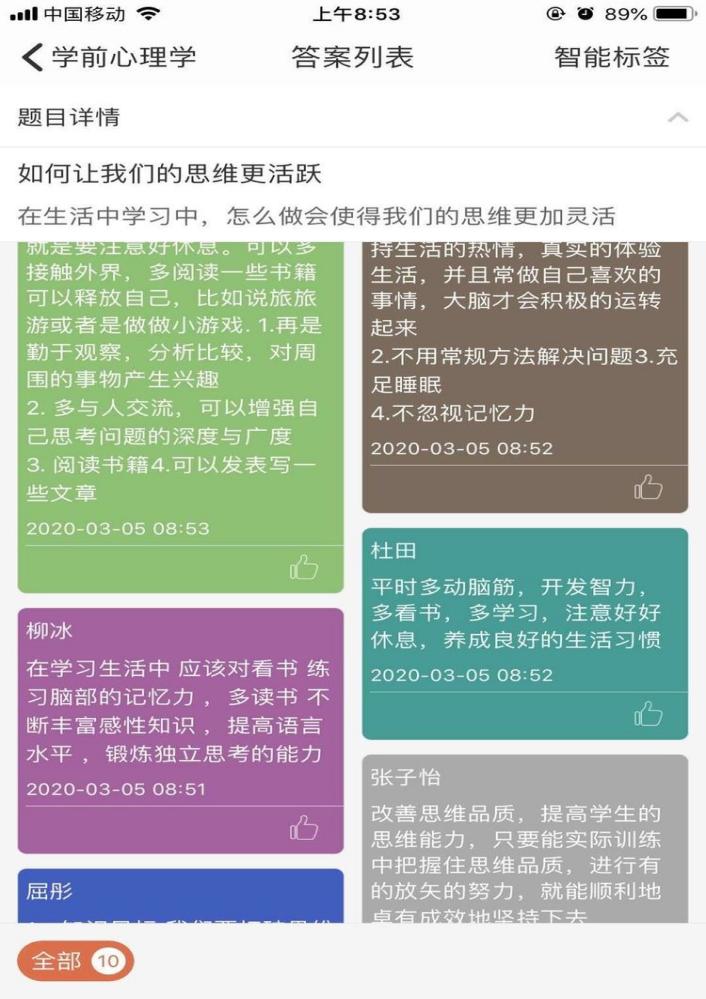The width and height of the screenshot is (706, 999).
Task: Like the green answer dated 08:53
Action: (x=304, y=568)
